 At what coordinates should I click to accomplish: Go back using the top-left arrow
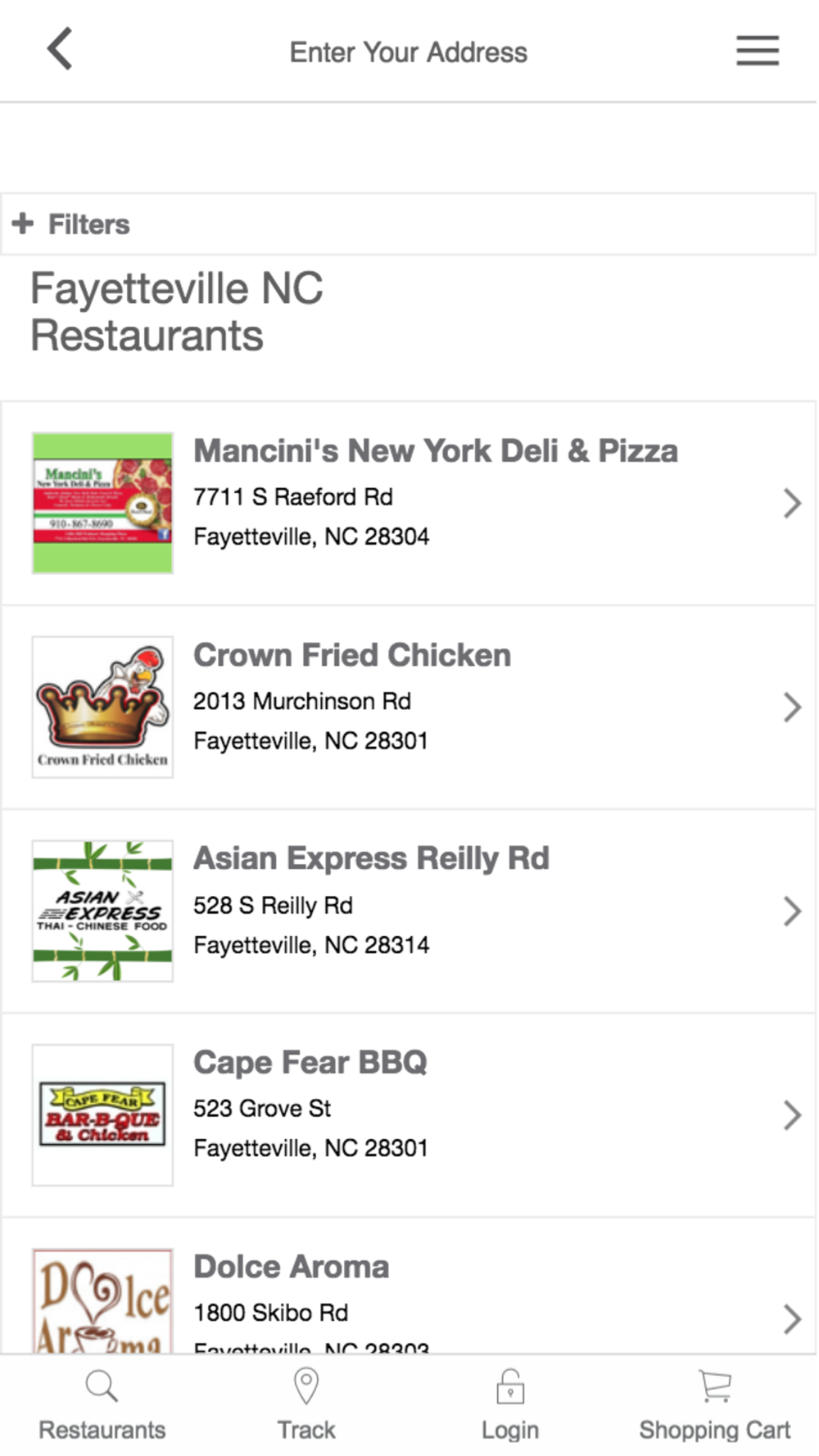click(x=60, y=49)
